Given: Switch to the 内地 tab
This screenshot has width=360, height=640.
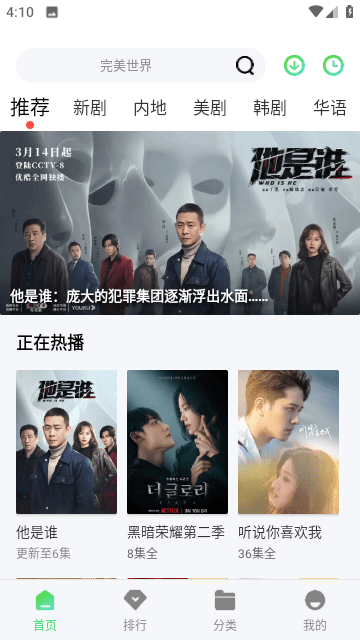Looking at the screenshot, I should (150, 108).
